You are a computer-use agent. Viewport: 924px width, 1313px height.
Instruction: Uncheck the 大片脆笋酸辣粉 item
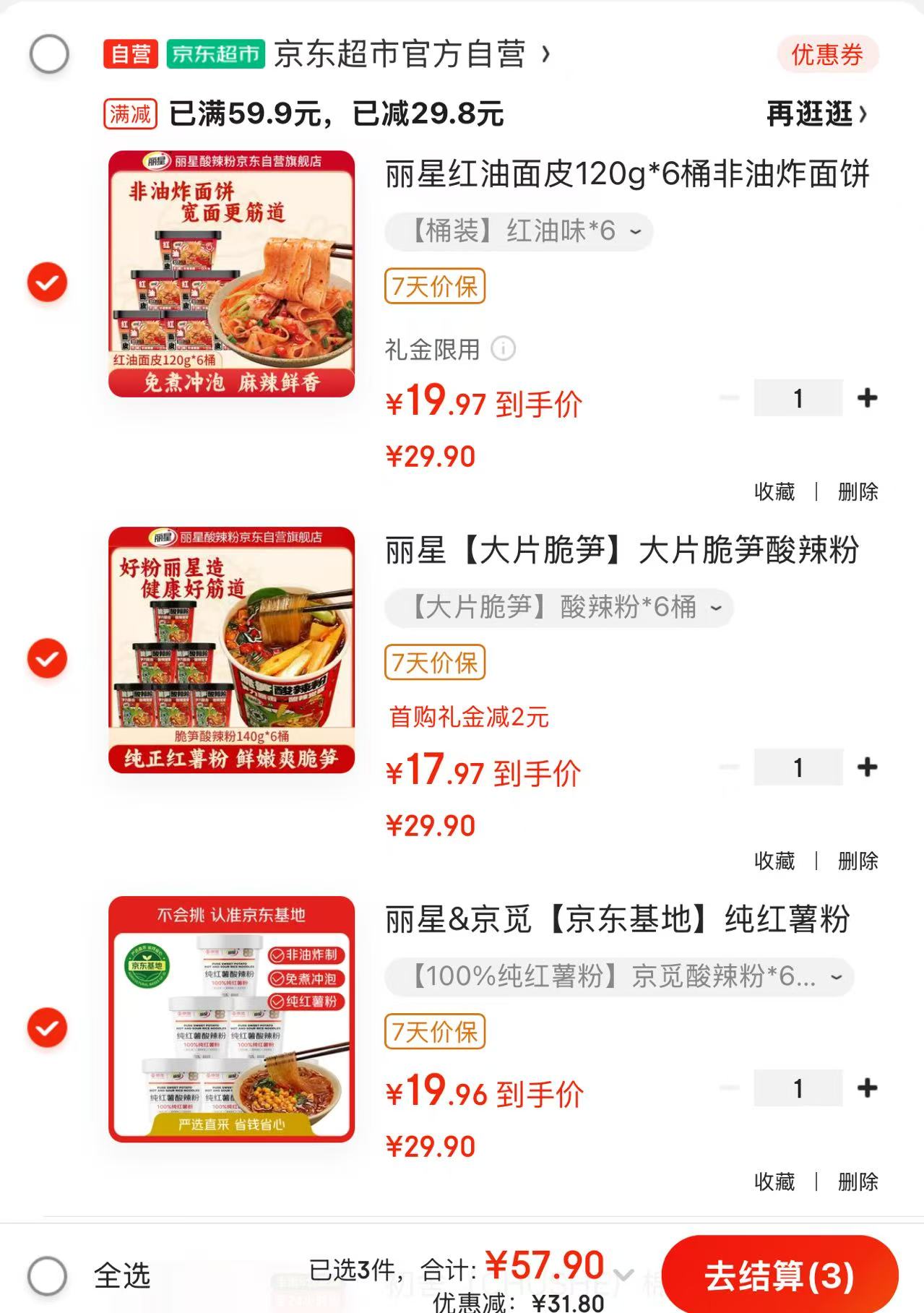pos(48,658)
